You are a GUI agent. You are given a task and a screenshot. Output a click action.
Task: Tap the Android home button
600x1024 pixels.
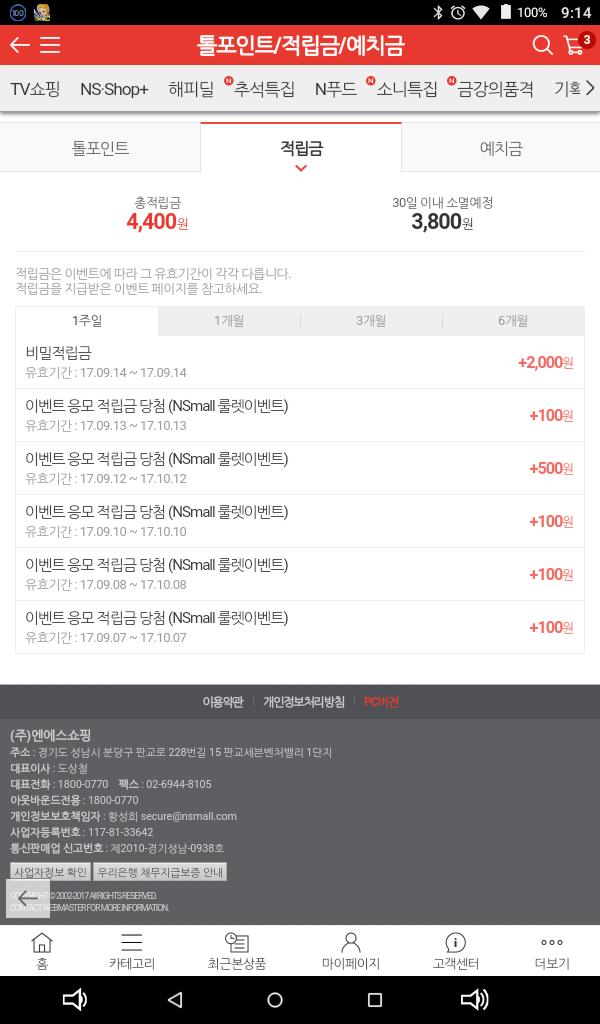(x=275, y=999)
